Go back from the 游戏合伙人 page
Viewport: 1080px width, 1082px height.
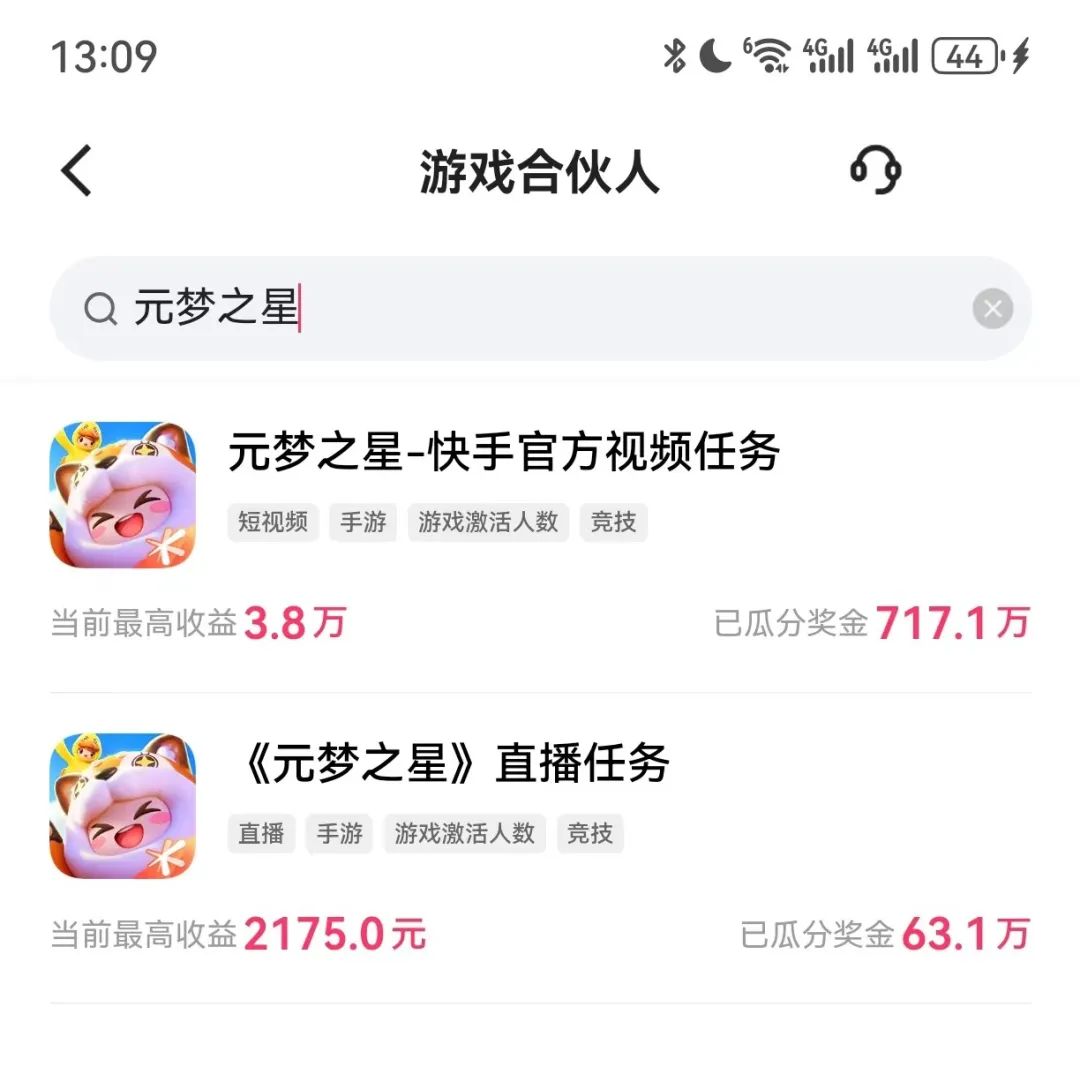coord(77,171)
